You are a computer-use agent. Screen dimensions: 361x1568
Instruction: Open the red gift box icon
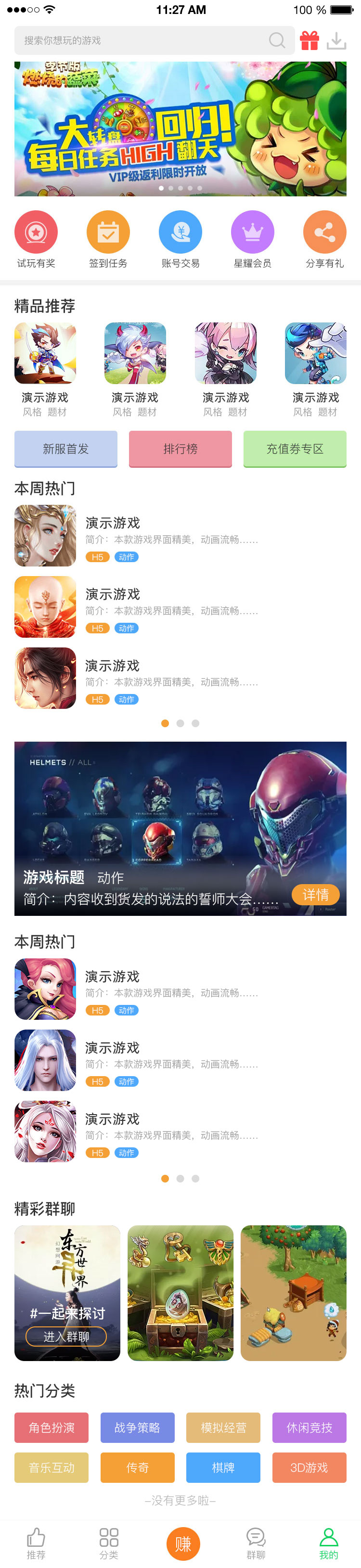click(x=309, y=41)
